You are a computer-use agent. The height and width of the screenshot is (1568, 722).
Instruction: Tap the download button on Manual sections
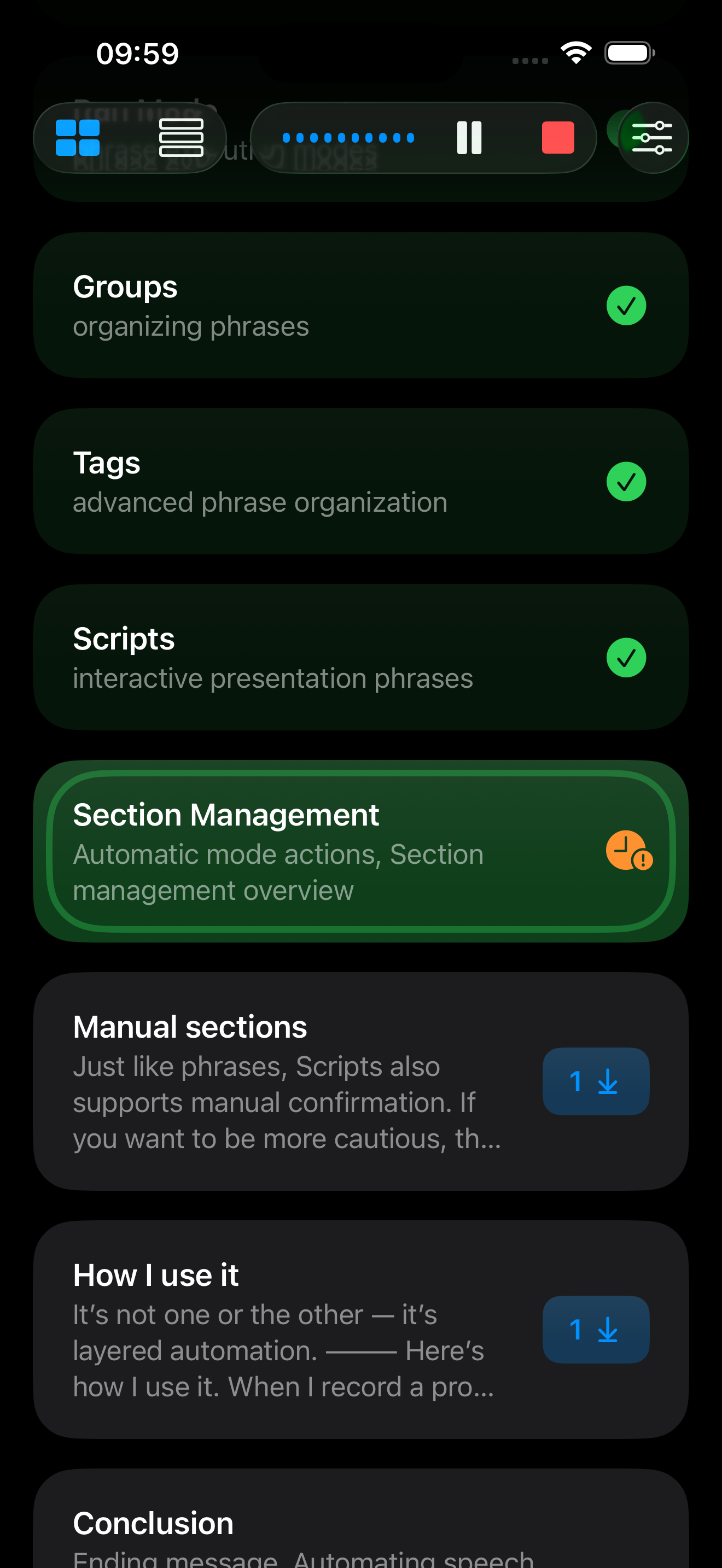595,1081
